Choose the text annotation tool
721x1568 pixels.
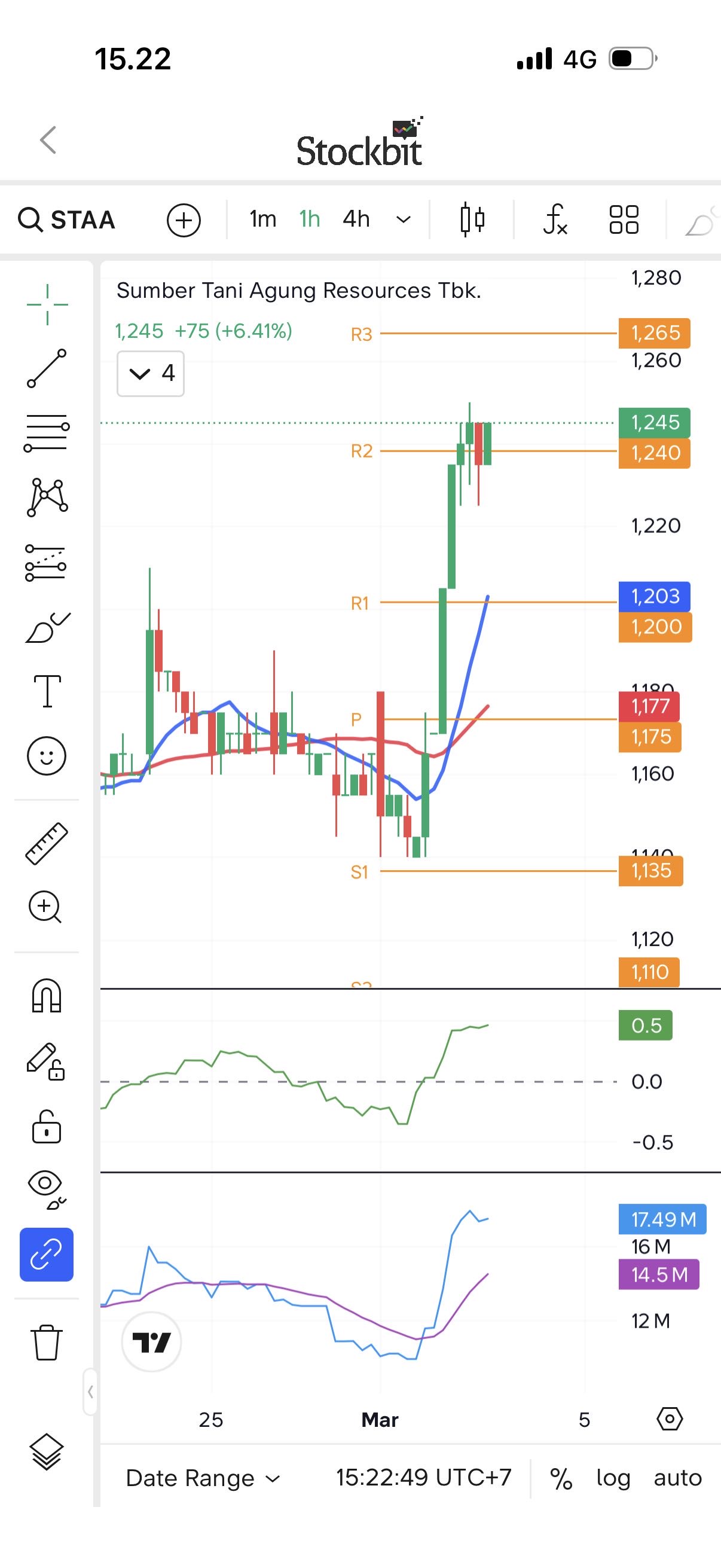[x=47, y=691]
